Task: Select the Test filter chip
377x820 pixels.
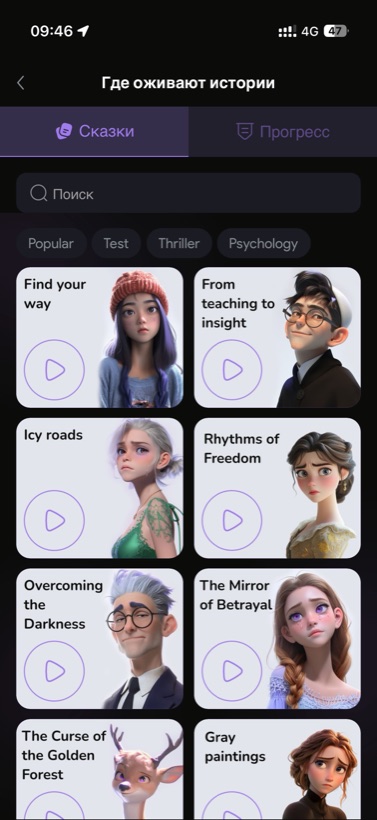Action: click(116, 243)
